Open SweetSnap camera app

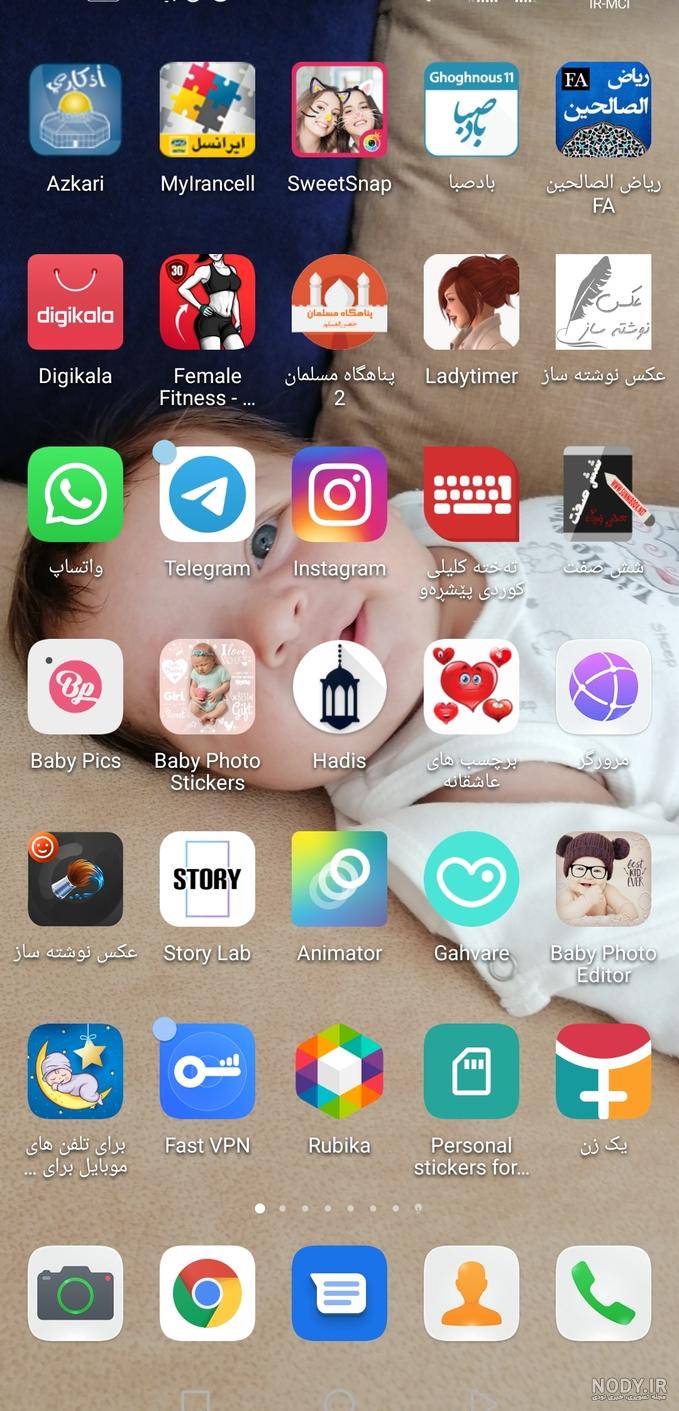point(339,110)
